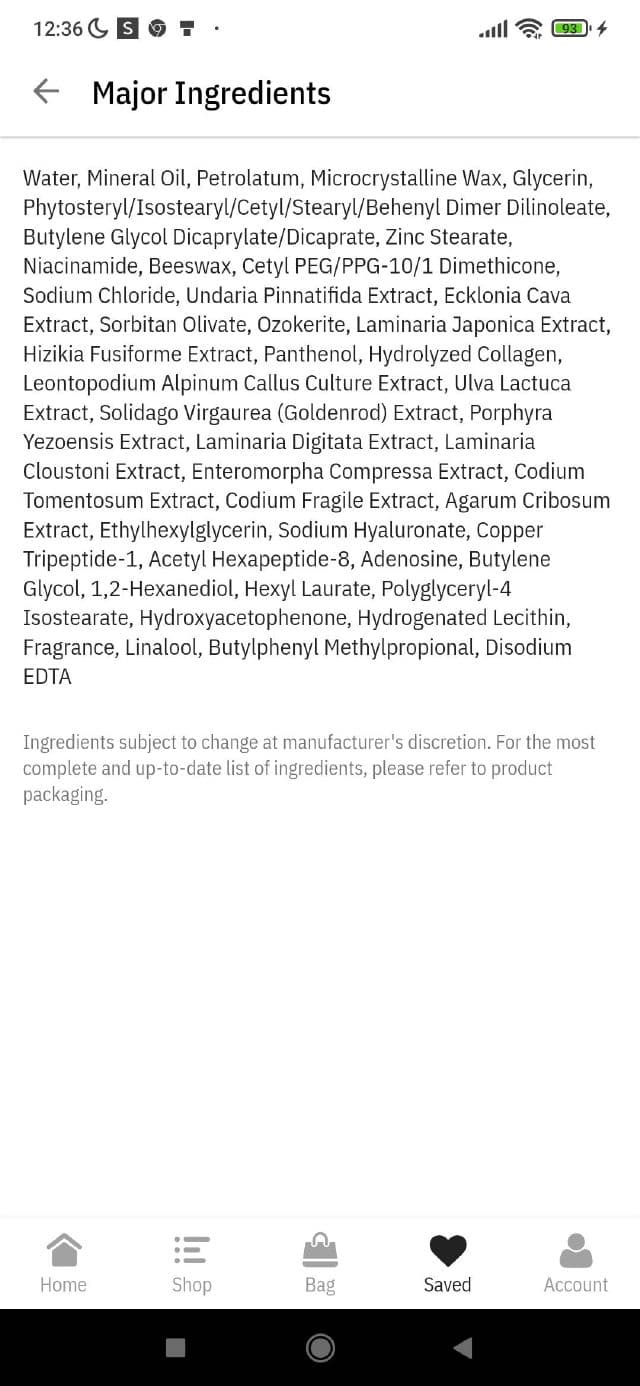Go back from Major Ingredients
Screen dimensions: 640x1386
[46, 92]
